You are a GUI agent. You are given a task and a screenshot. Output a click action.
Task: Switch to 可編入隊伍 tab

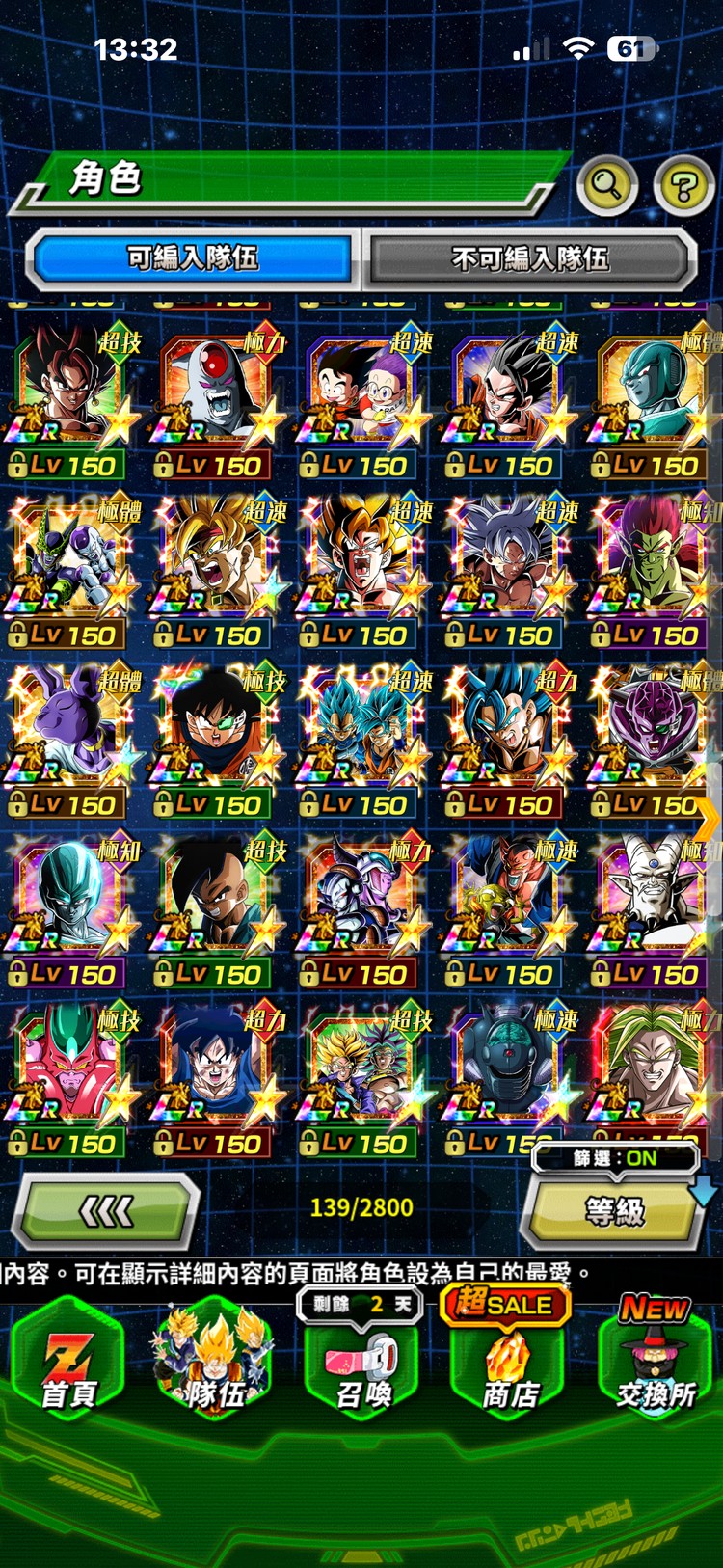click(x=193, y=258)
